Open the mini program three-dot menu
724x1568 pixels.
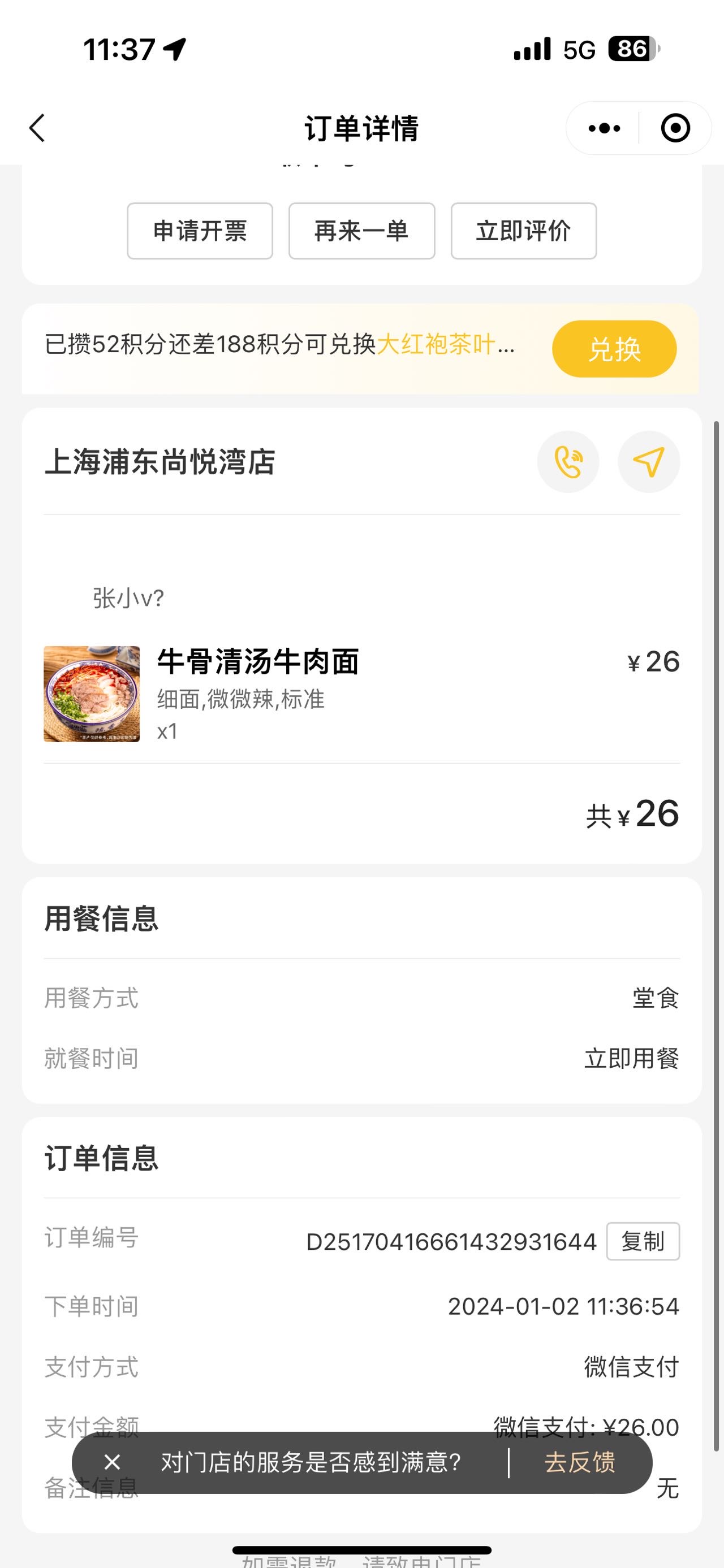[604, 128]
